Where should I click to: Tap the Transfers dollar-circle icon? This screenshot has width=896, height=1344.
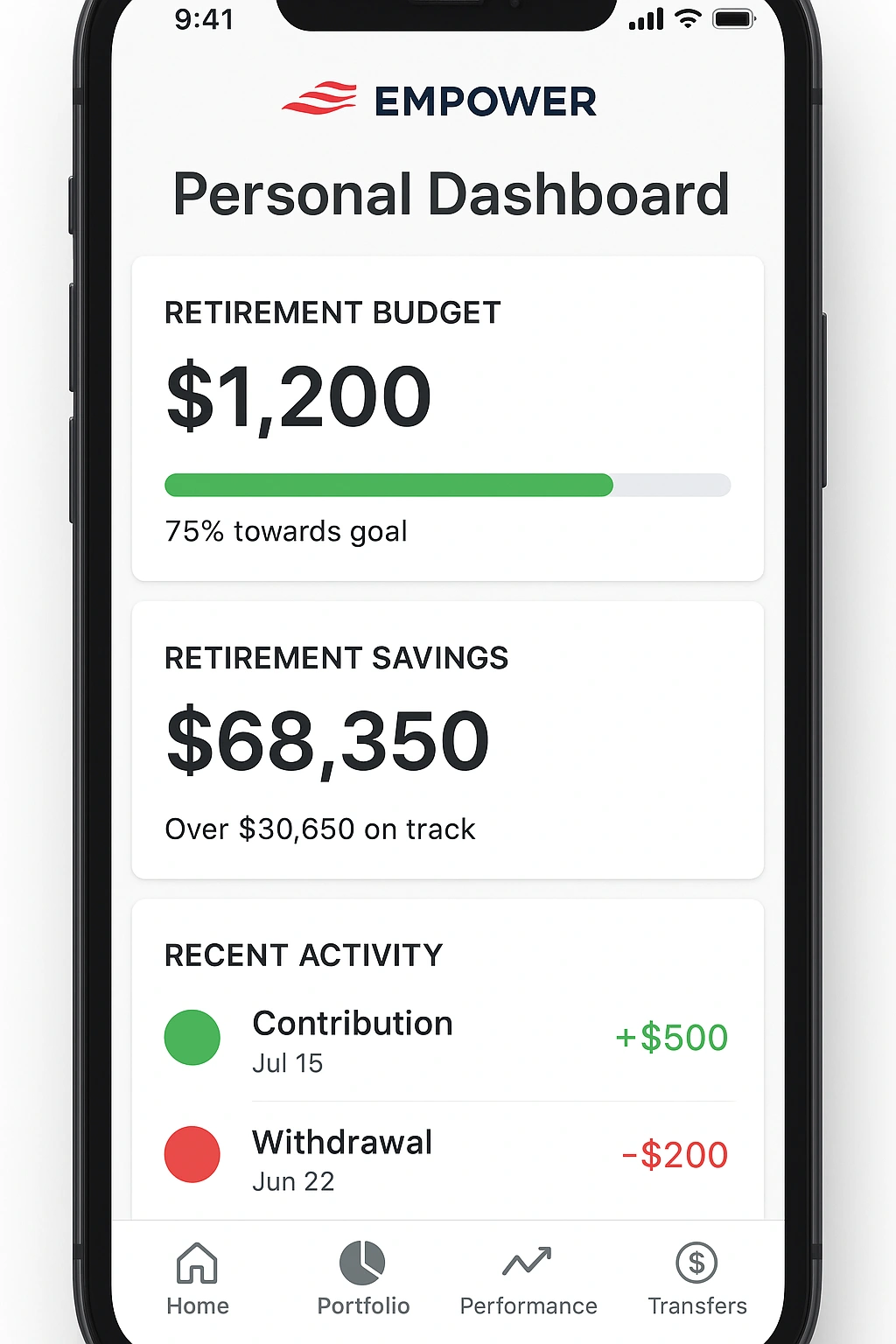point(697,1262)
